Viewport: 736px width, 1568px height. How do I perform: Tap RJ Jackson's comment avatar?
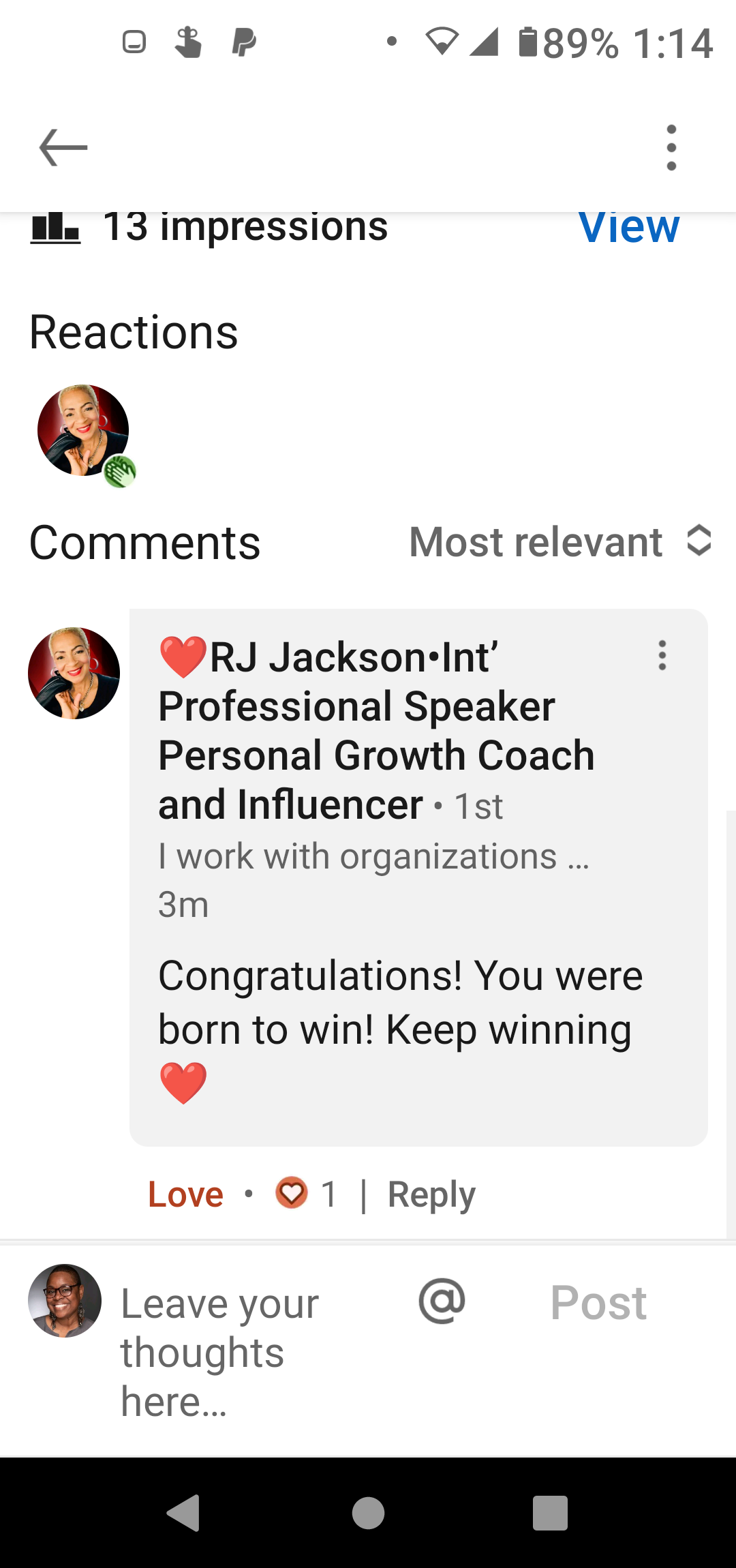point(74,674)
